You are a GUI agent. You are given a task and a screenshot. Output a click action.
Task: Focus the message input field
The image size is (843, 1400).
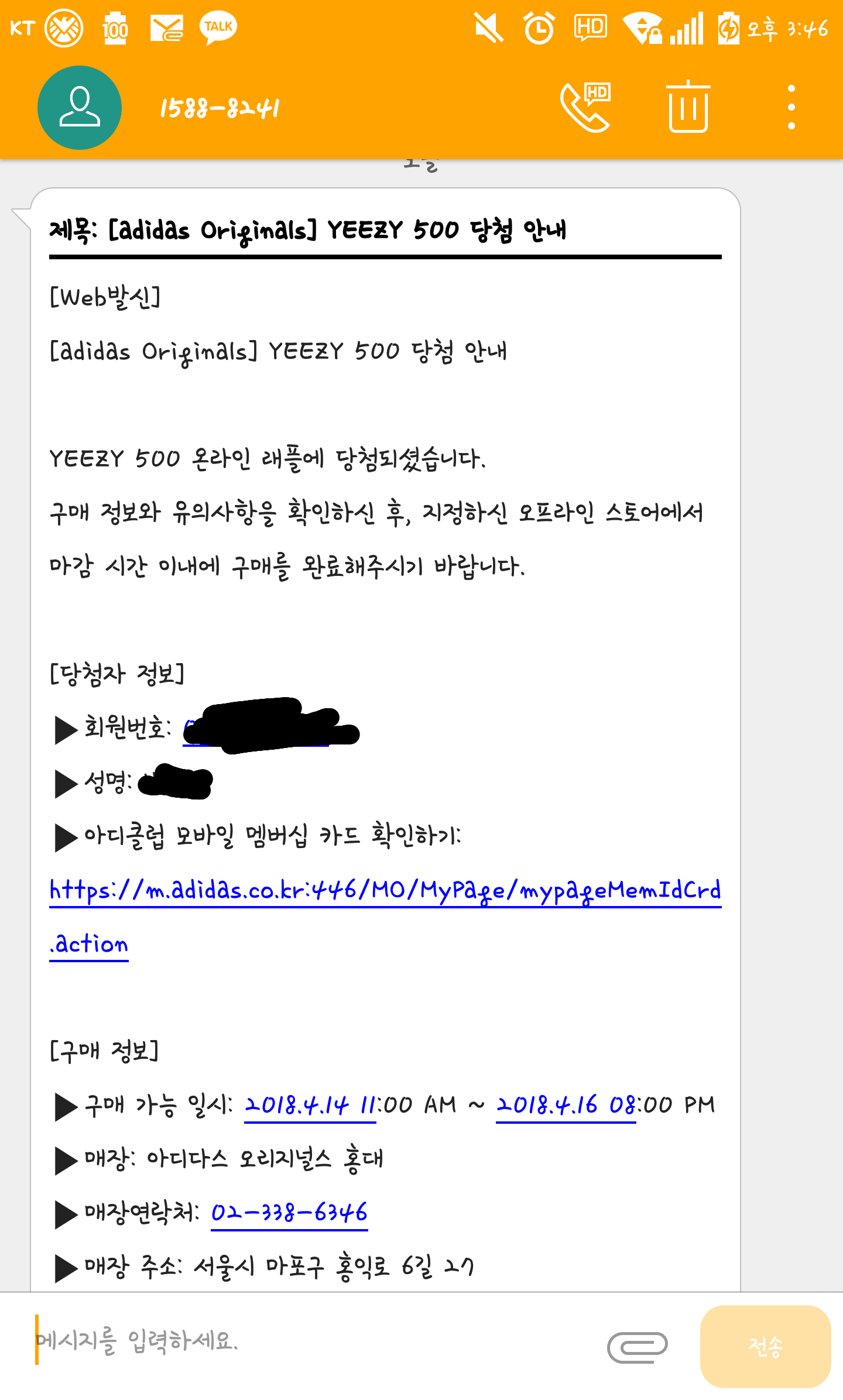pyautogui.click(x=310, y=1340)
